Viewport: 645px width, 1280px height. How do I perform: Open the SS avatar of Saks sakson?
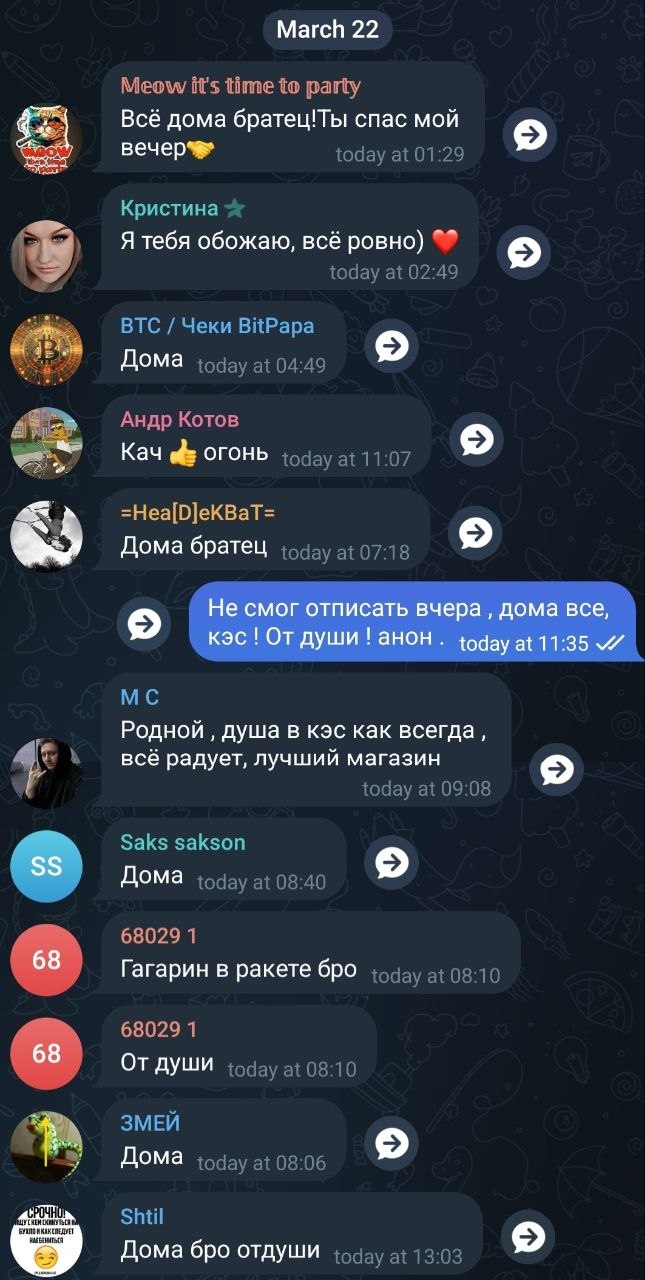point(46,866)
